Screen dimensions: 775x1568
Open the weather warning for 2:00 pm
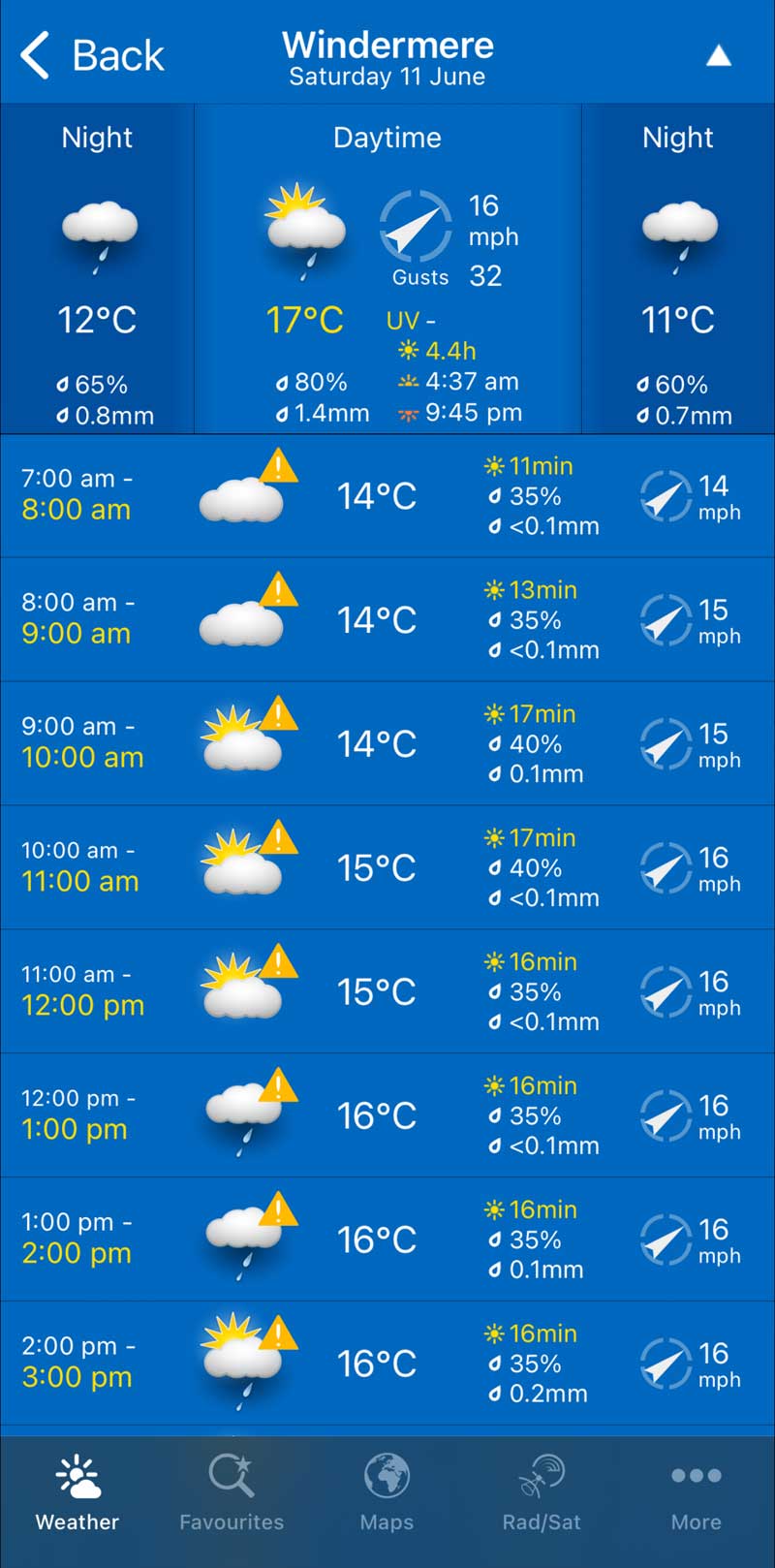[x=279, y=1333]
